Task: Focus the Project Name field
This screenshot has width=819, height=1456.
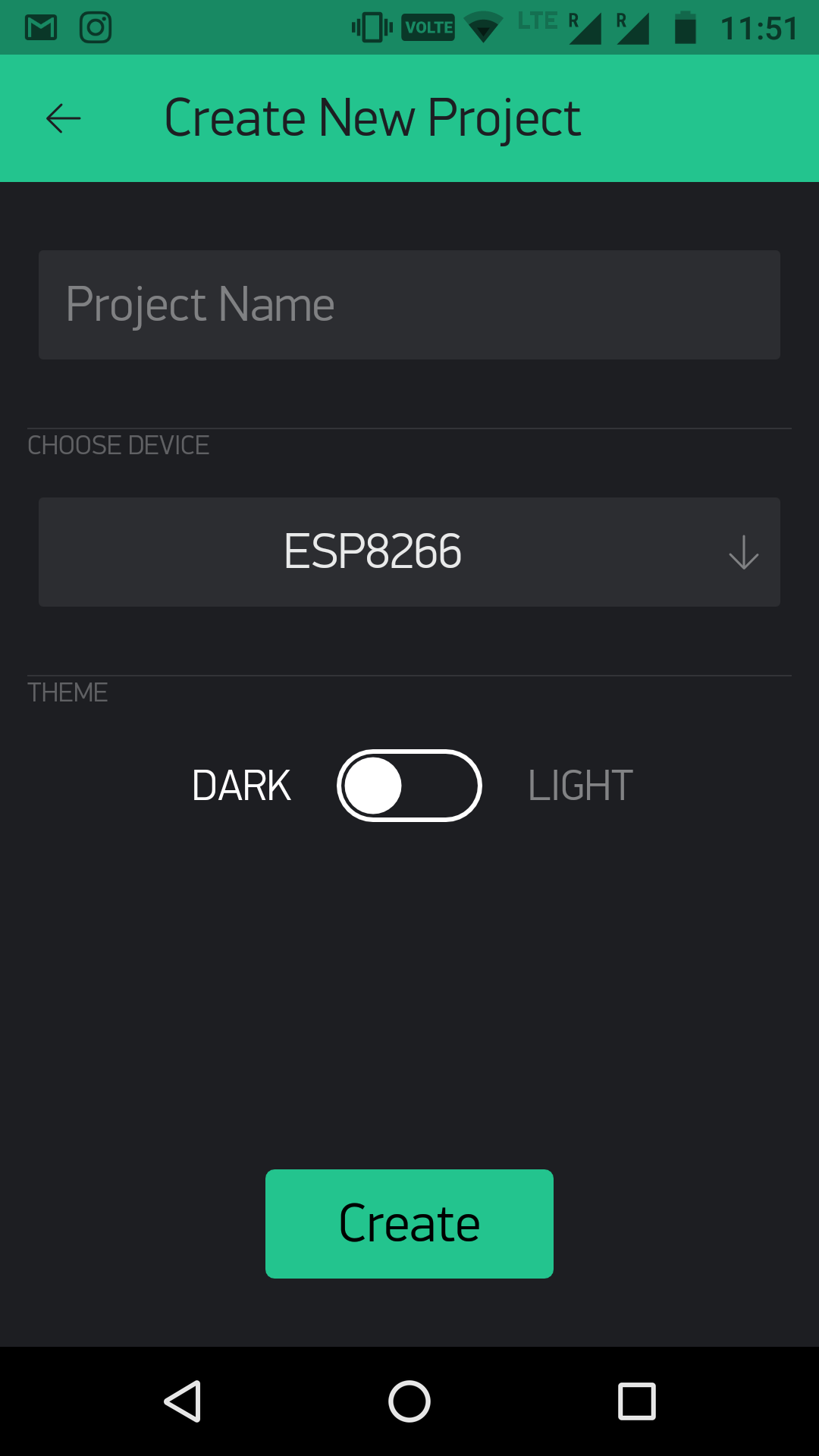Action: coord(409,305)
